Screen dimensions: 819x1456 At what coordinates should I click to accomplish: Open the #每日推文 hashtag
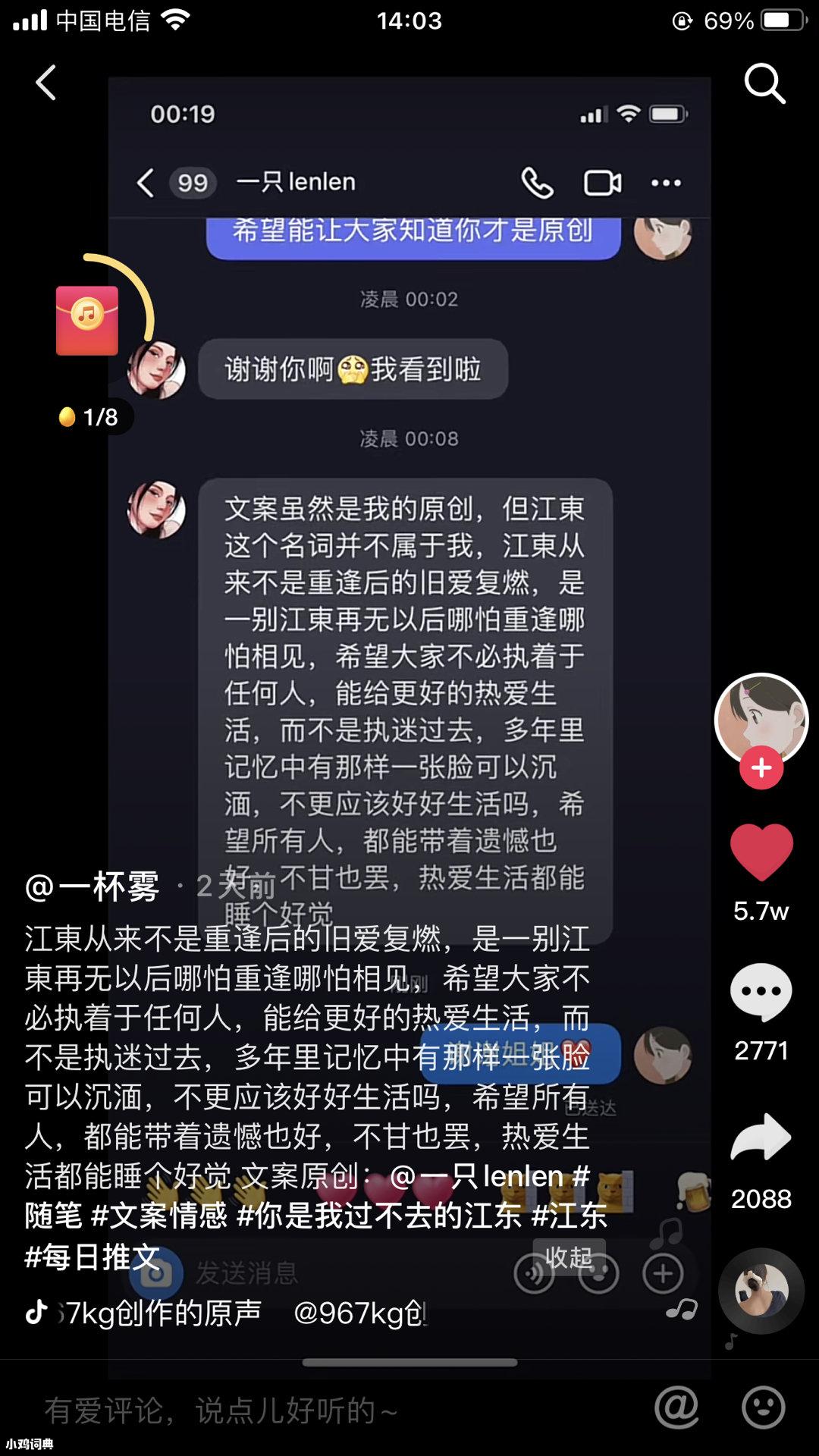pos(93,1257)
